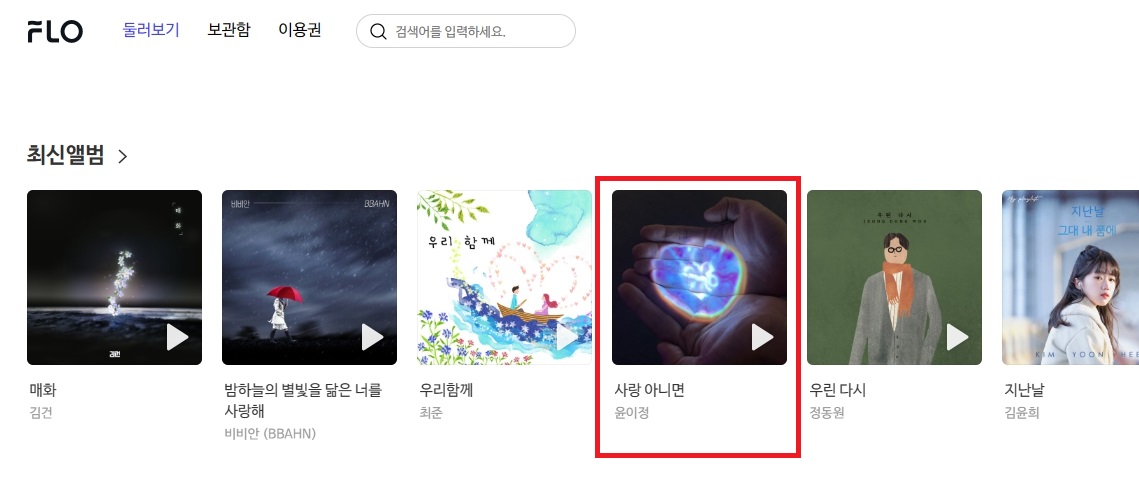
Task: Open the 지난날 album by 김윤희
Action: click(1070, 277)
